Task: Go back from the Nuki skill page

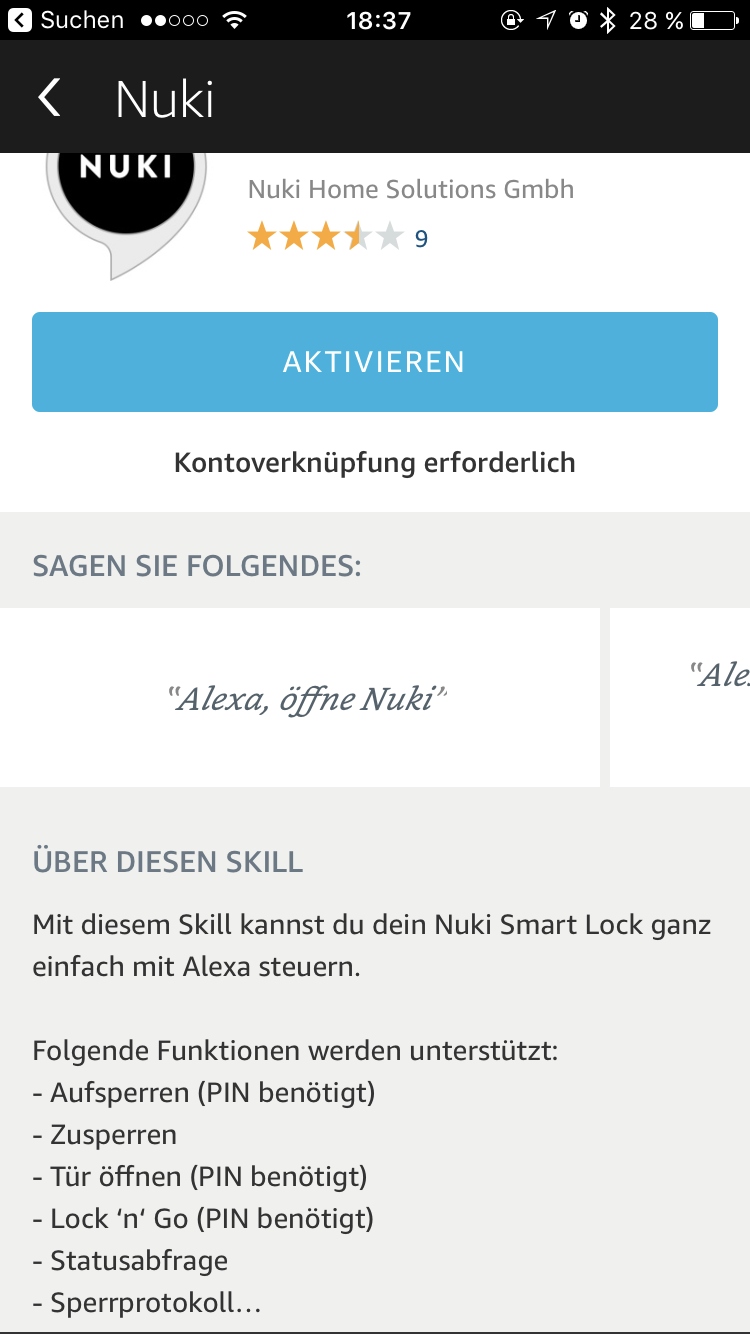Action: tap(49, 98)
